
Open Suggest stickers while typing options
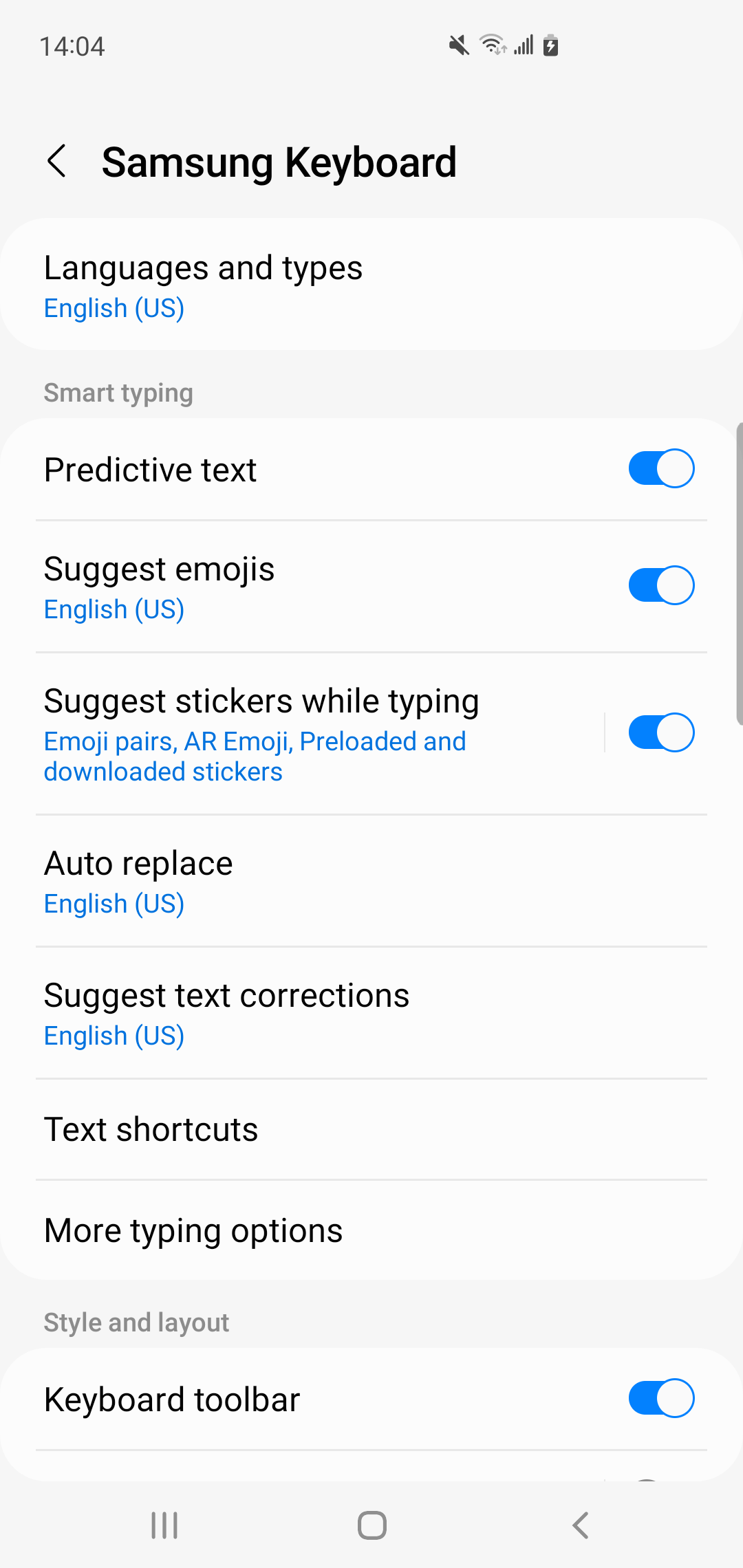click(x=303, y=734)
